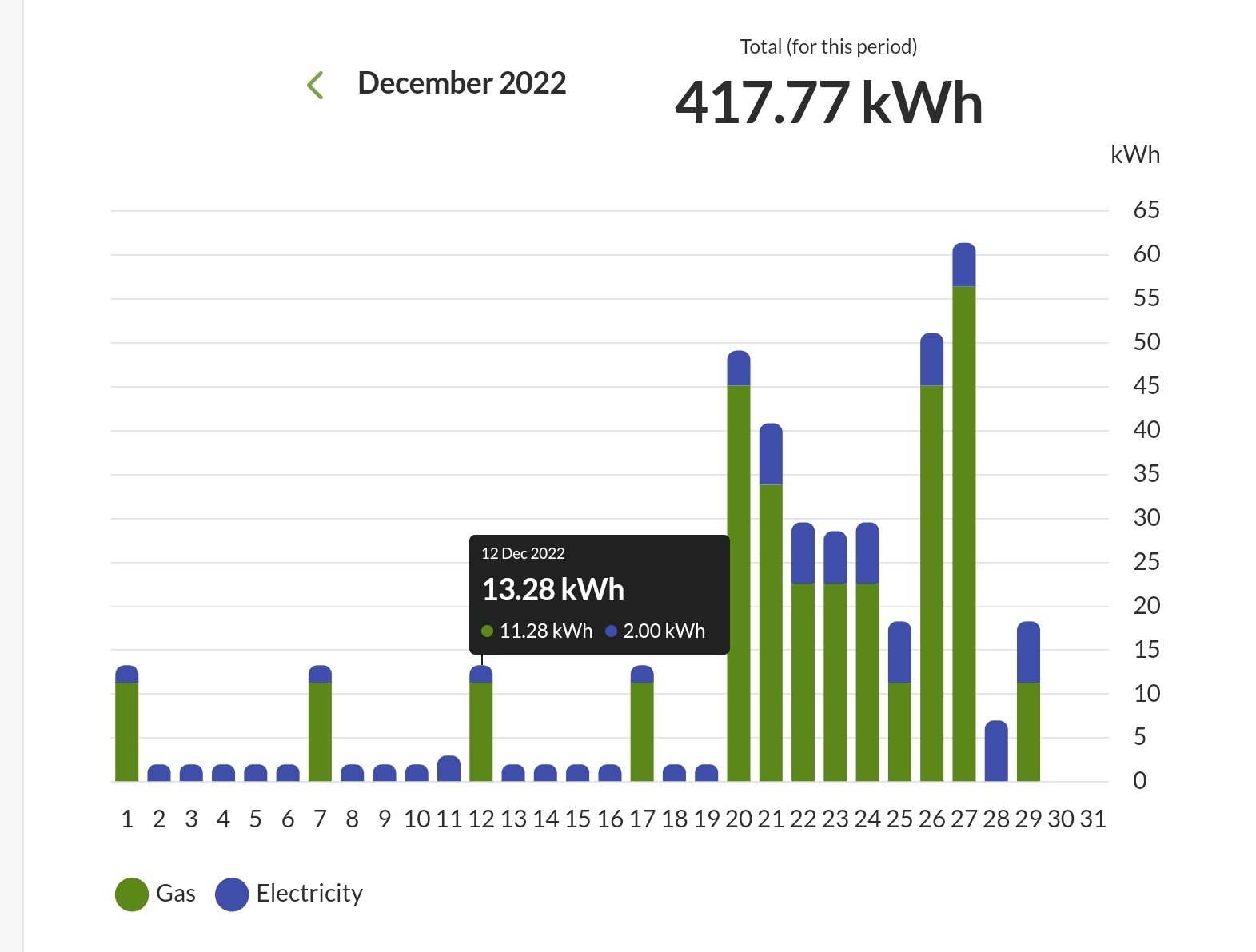This screenshot has width=1256, height=952.
Task: Show the usage for day 28
Action: [996, 751]
